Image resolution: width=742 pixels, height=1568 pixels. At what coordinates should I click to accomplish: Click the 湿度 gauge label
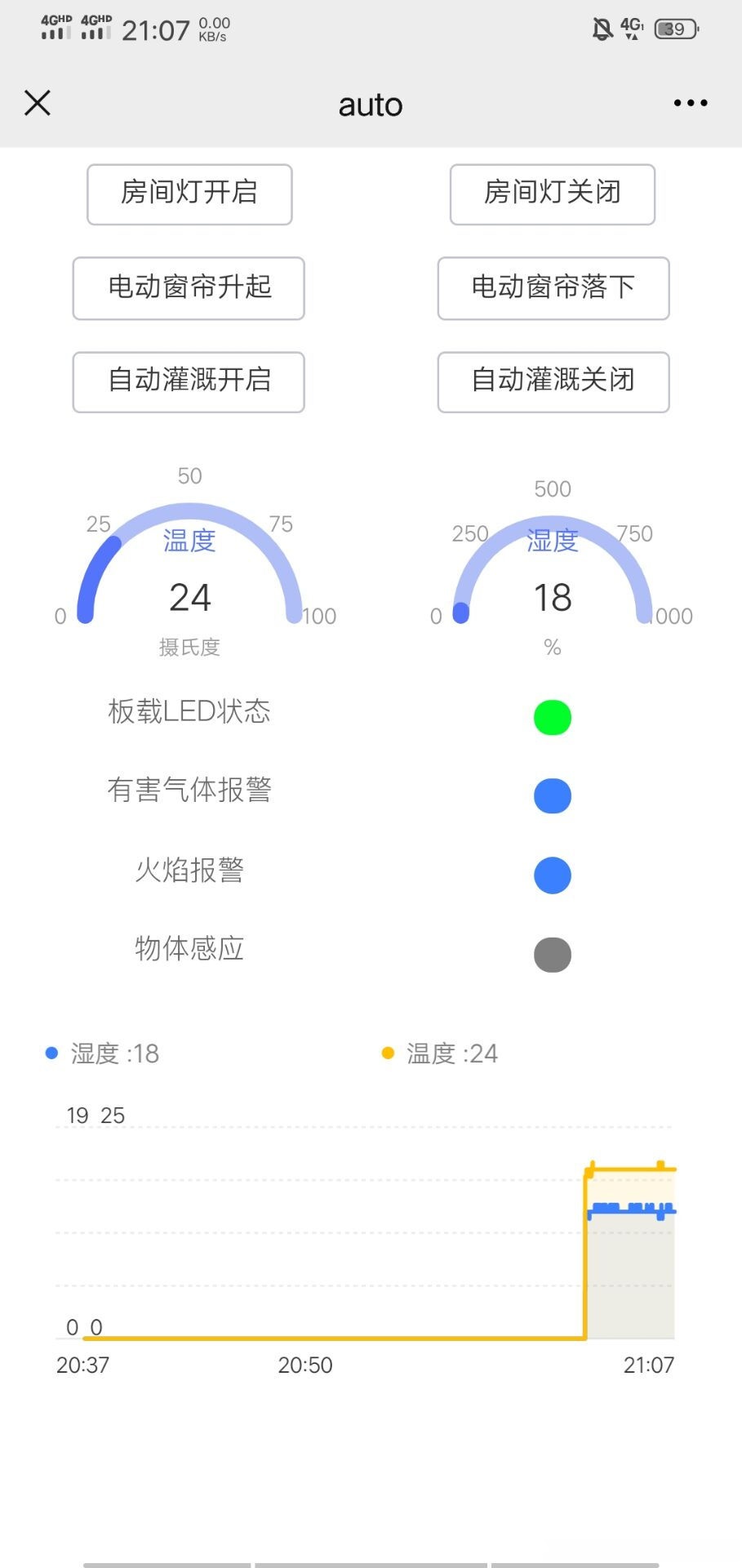point(552,541)
